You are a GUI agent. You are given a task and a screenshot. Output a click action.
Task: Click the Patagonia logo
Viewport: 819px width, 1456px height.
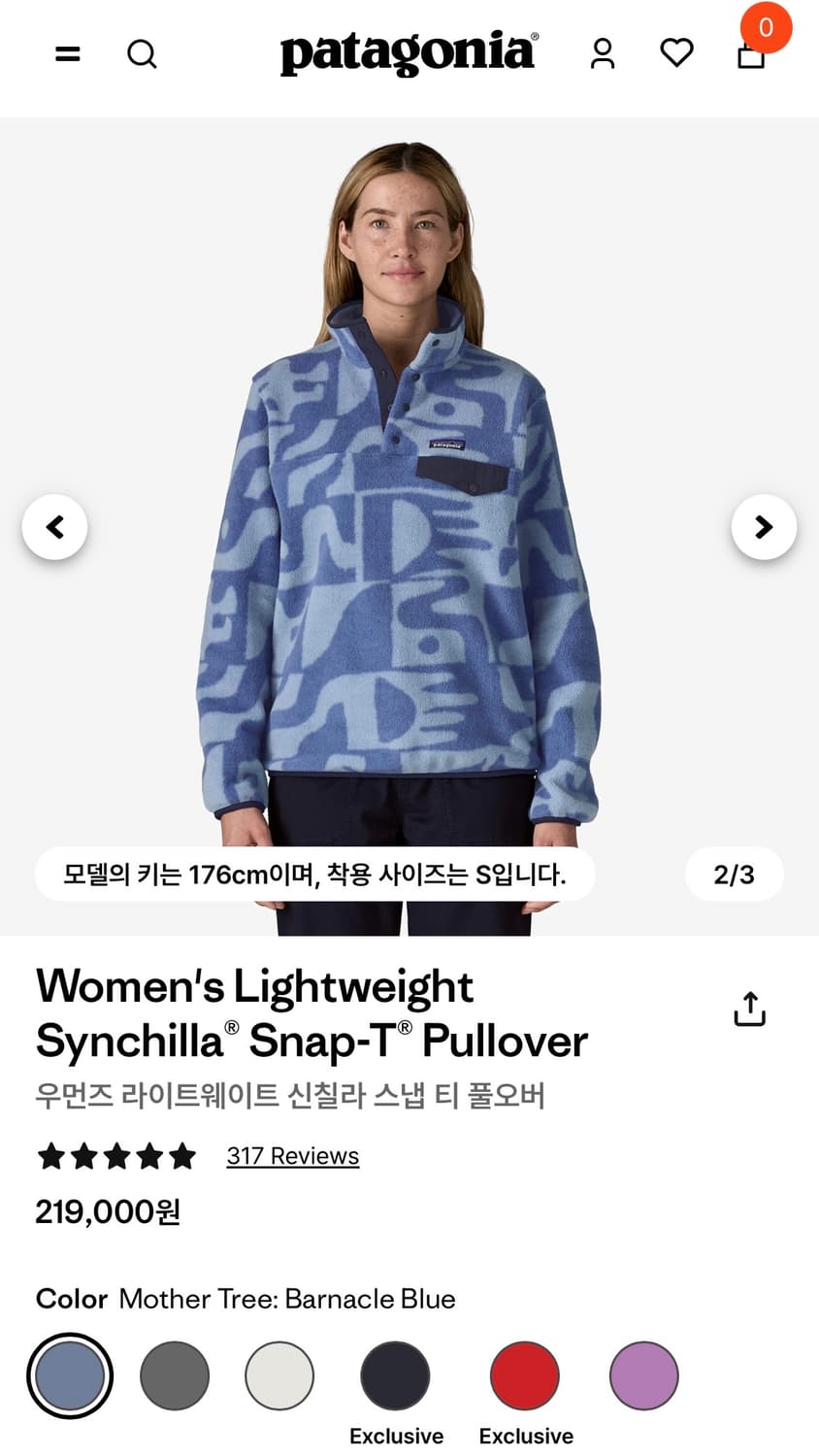coord(408,53)
